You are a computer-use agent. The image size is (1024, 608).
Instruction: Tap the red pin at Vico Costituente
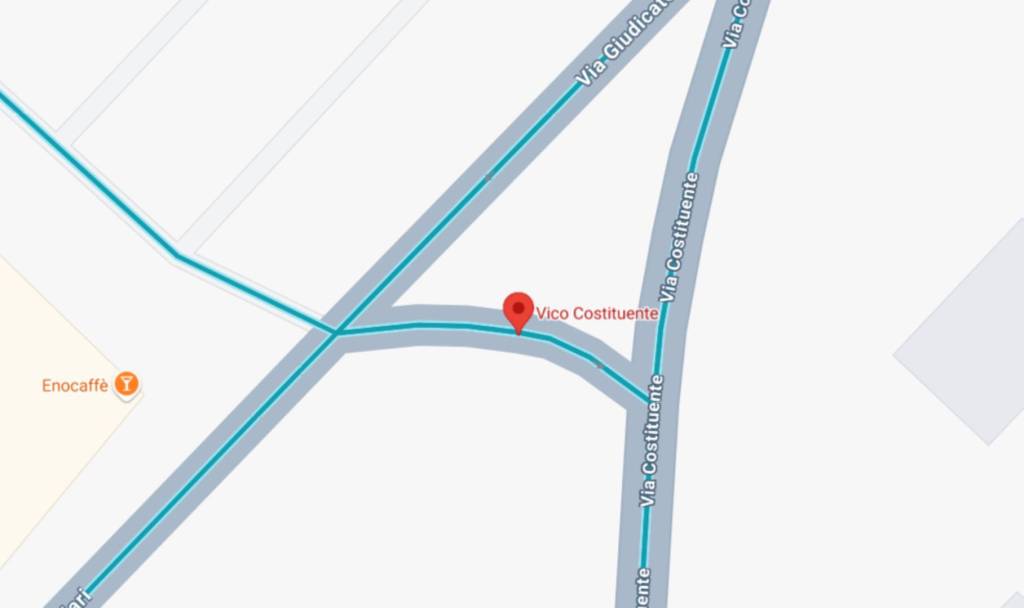pyautogui.click(x=517, y=310)
